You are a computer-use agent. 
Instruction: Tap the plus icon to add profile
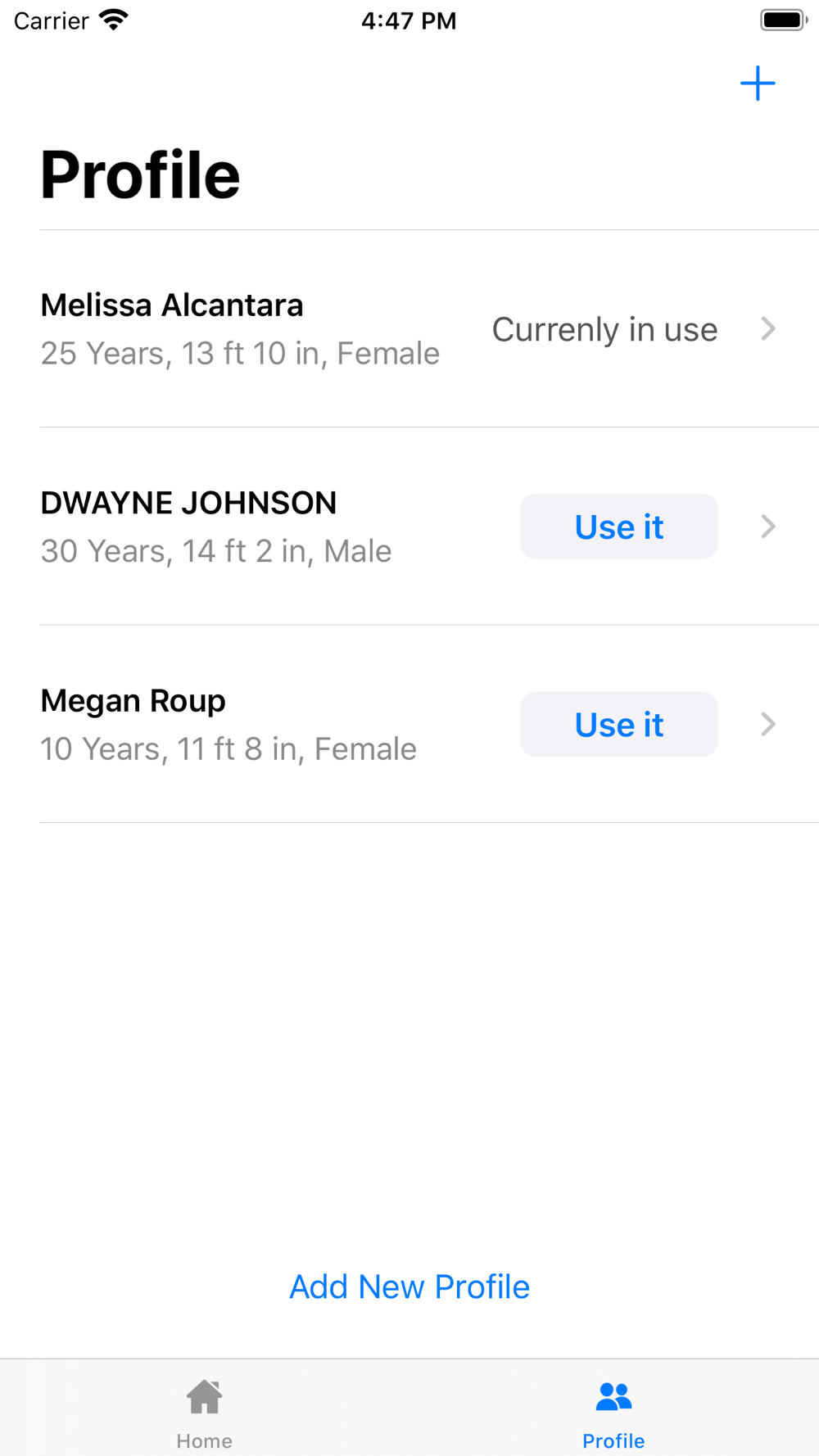(758, 84)
